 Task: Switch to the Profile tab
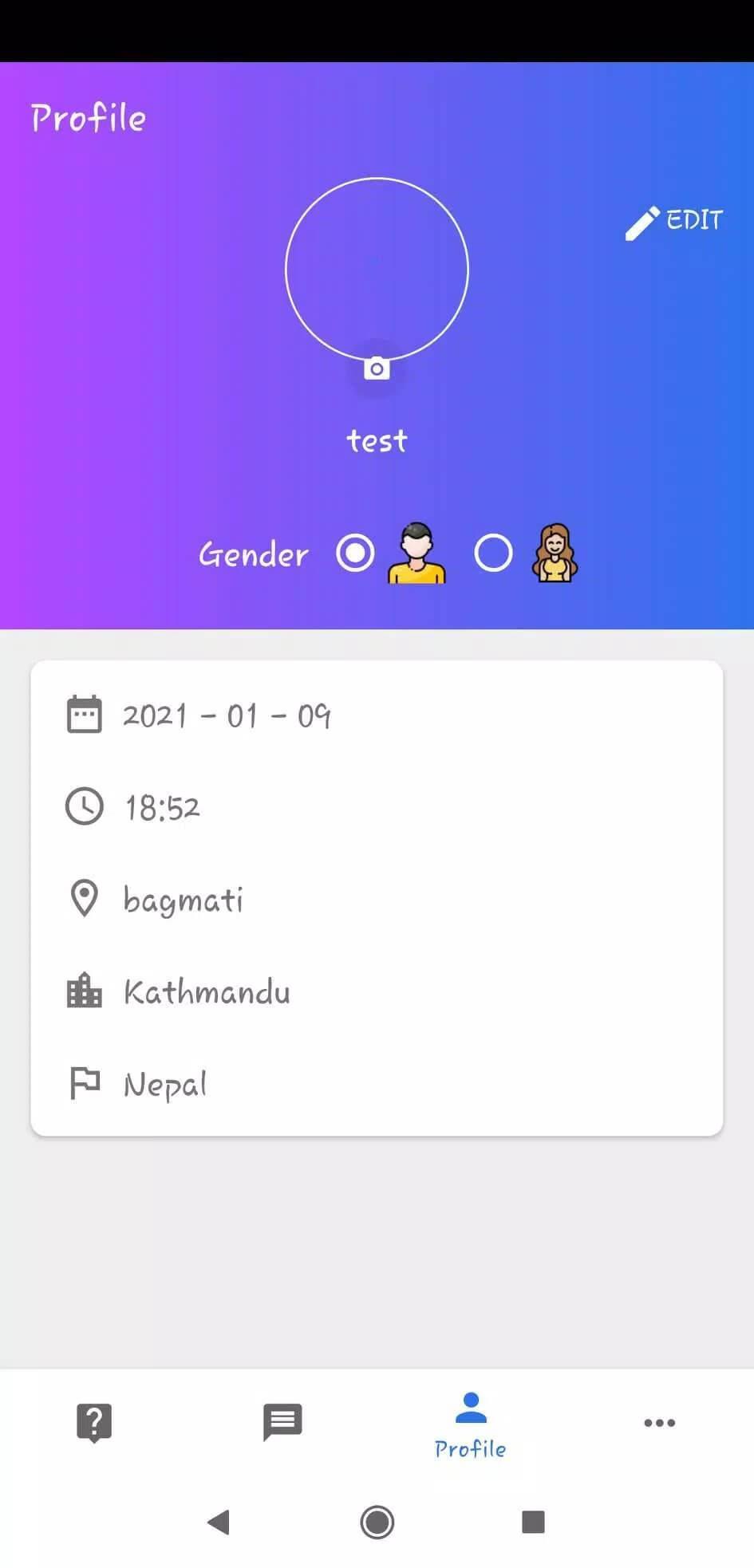(470, 1424)
